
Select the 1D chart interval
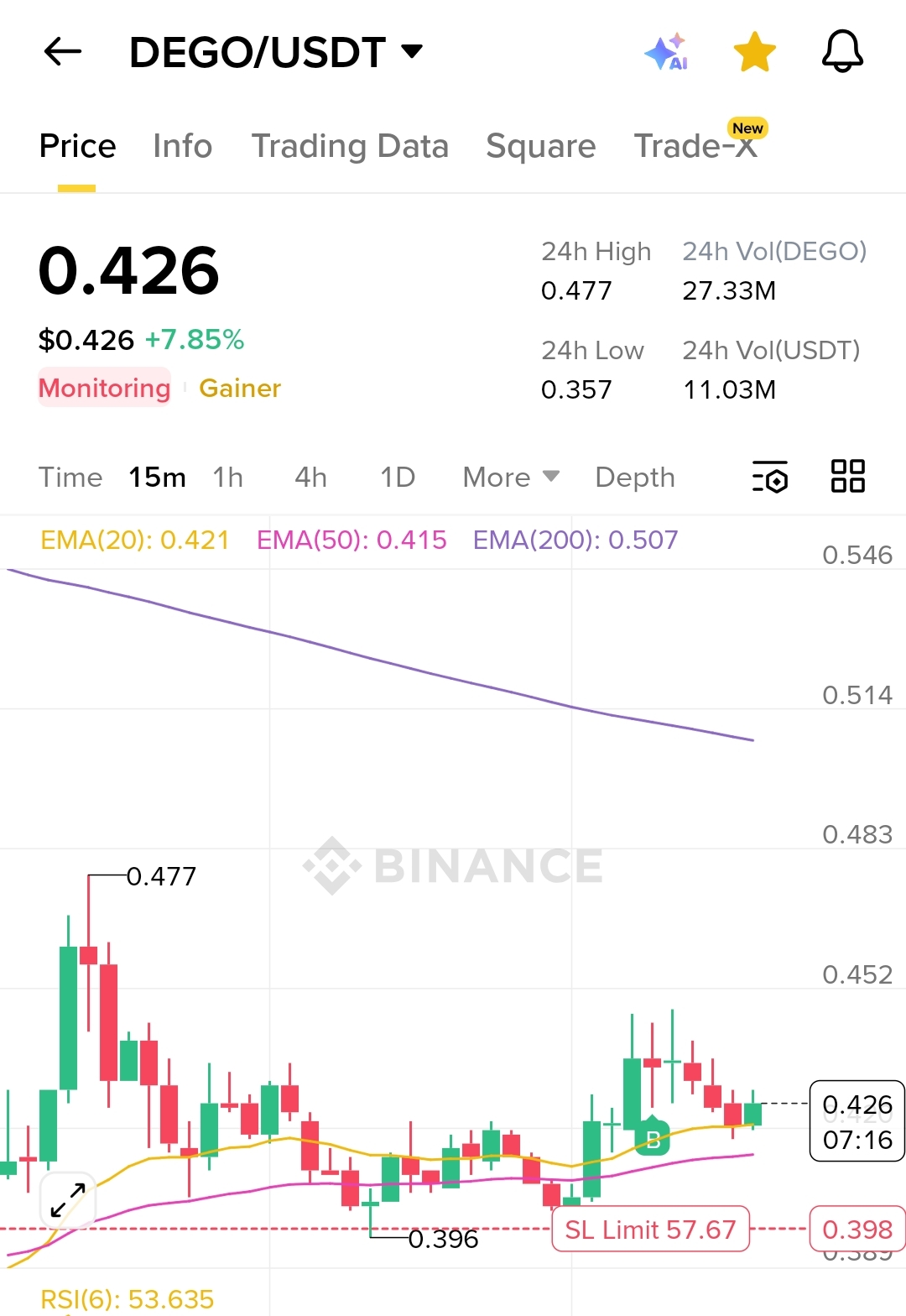point(398,478)
